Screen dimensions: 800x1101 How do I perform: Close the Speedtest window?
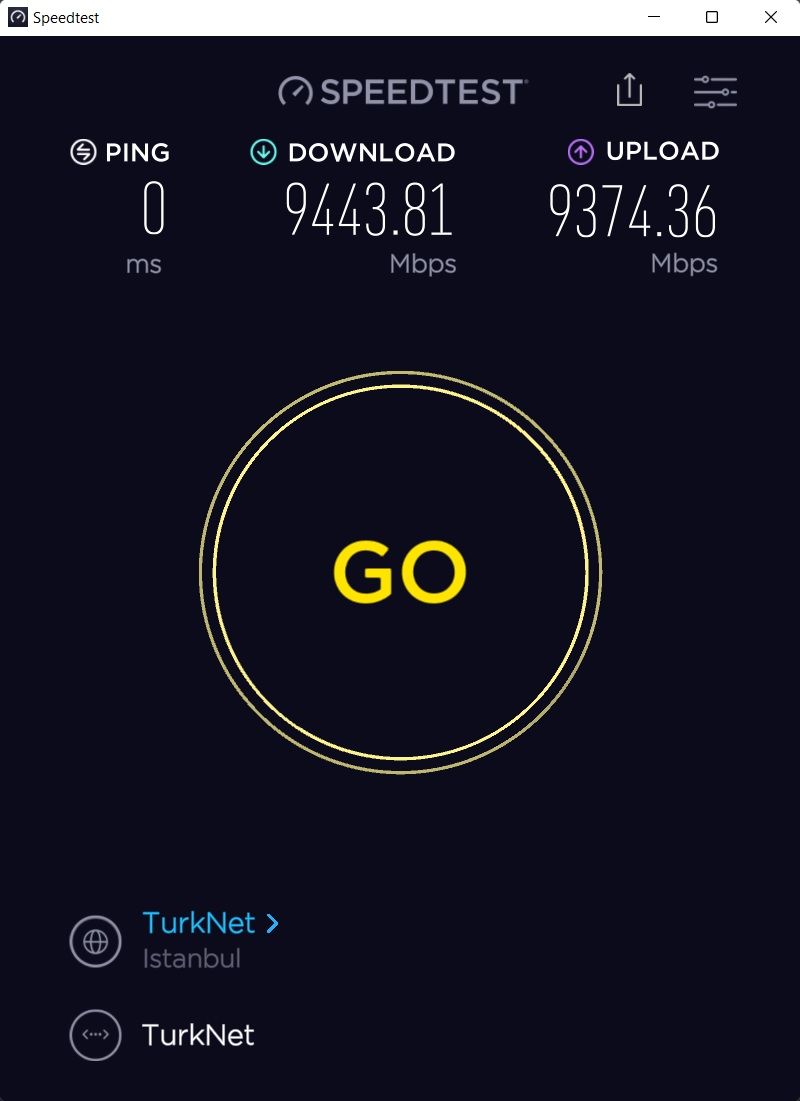click(770, 17)
